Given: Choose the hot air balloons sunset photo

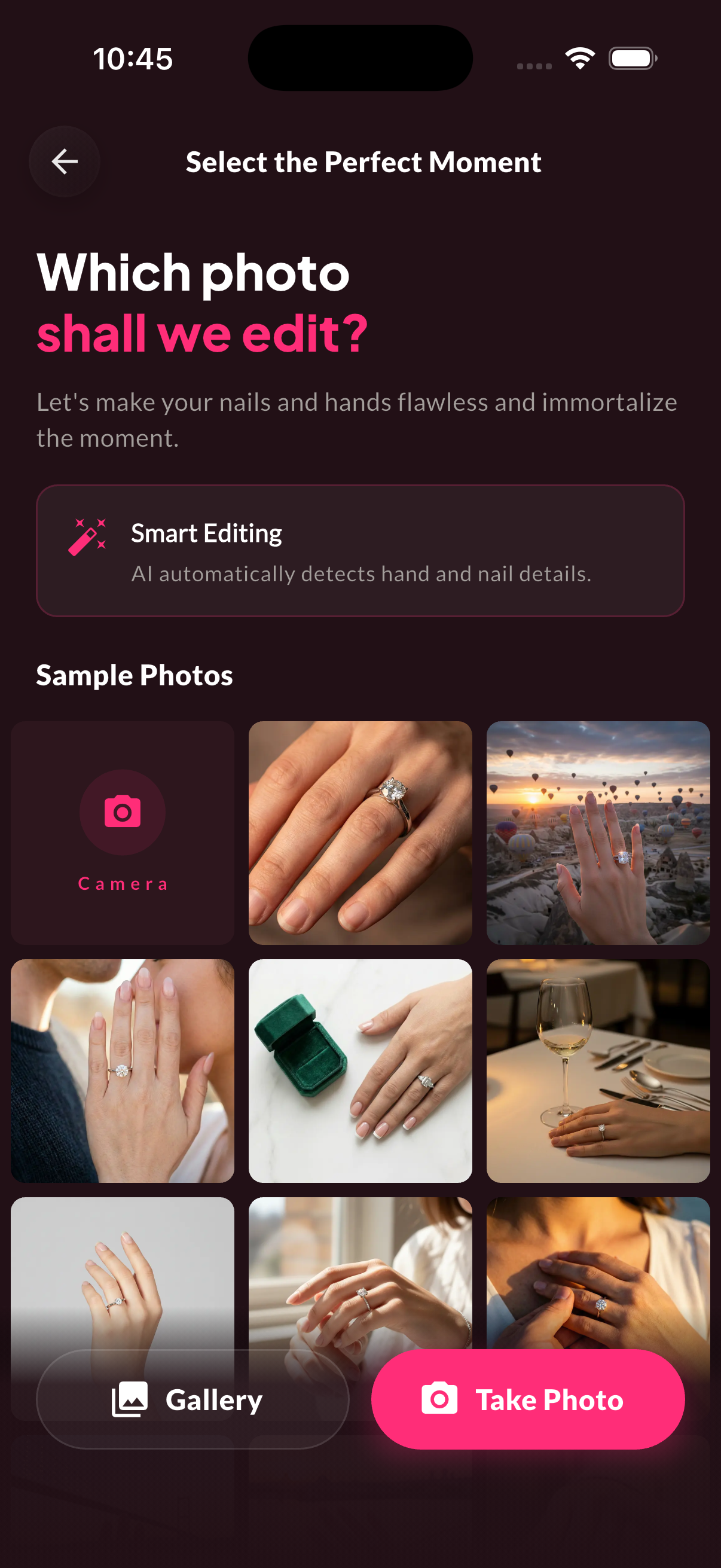Looking at the screenshot, I should (597, 832).
